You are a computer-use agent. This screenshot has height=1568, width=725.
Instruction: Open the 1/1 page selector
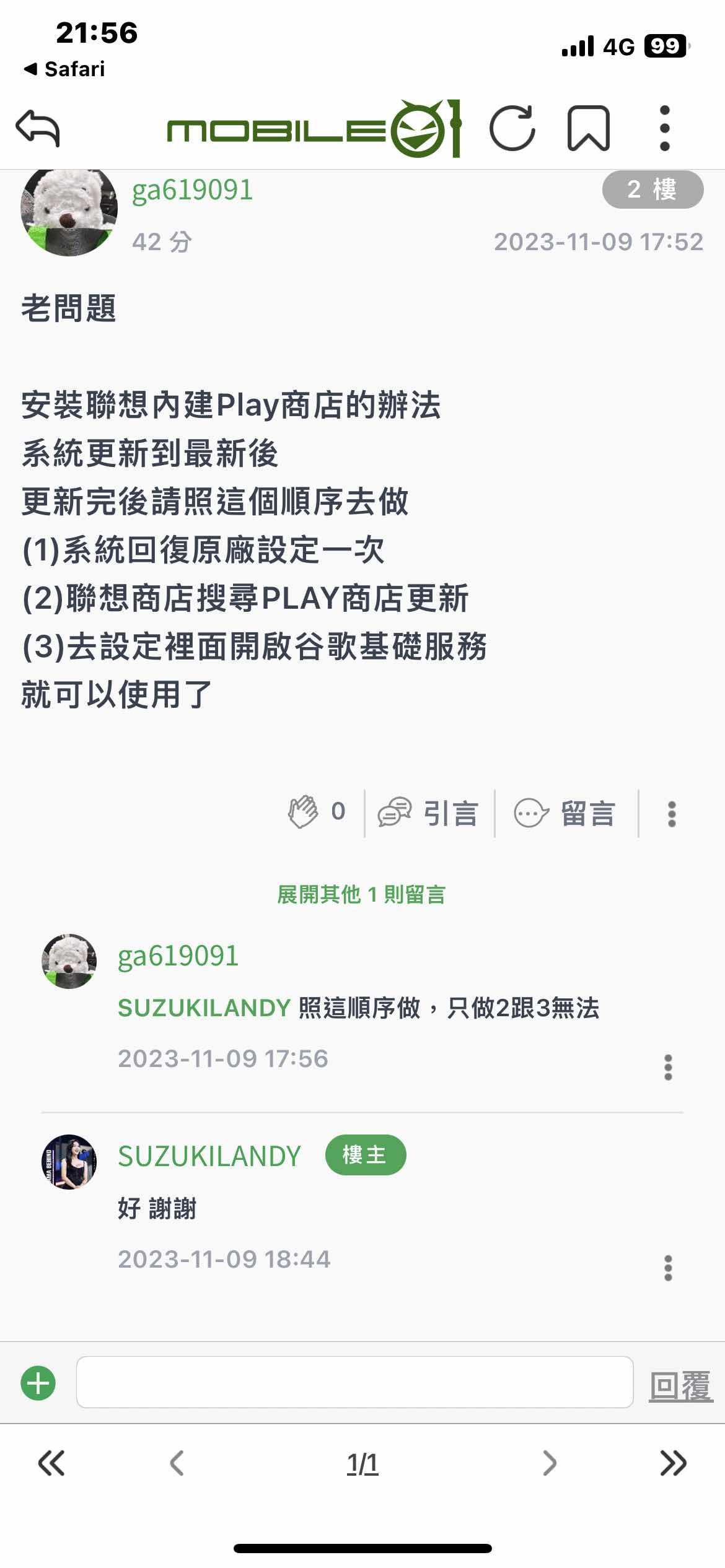coord(362,1464)
